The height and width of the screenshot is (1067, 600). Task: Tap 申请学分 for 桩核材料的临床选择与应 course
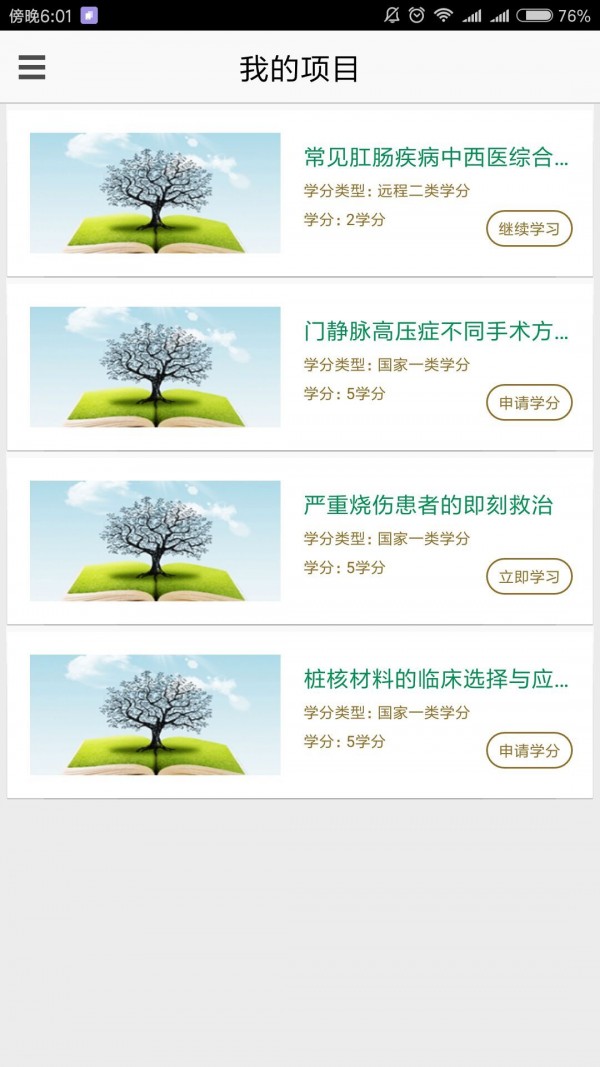click(529, 751)
